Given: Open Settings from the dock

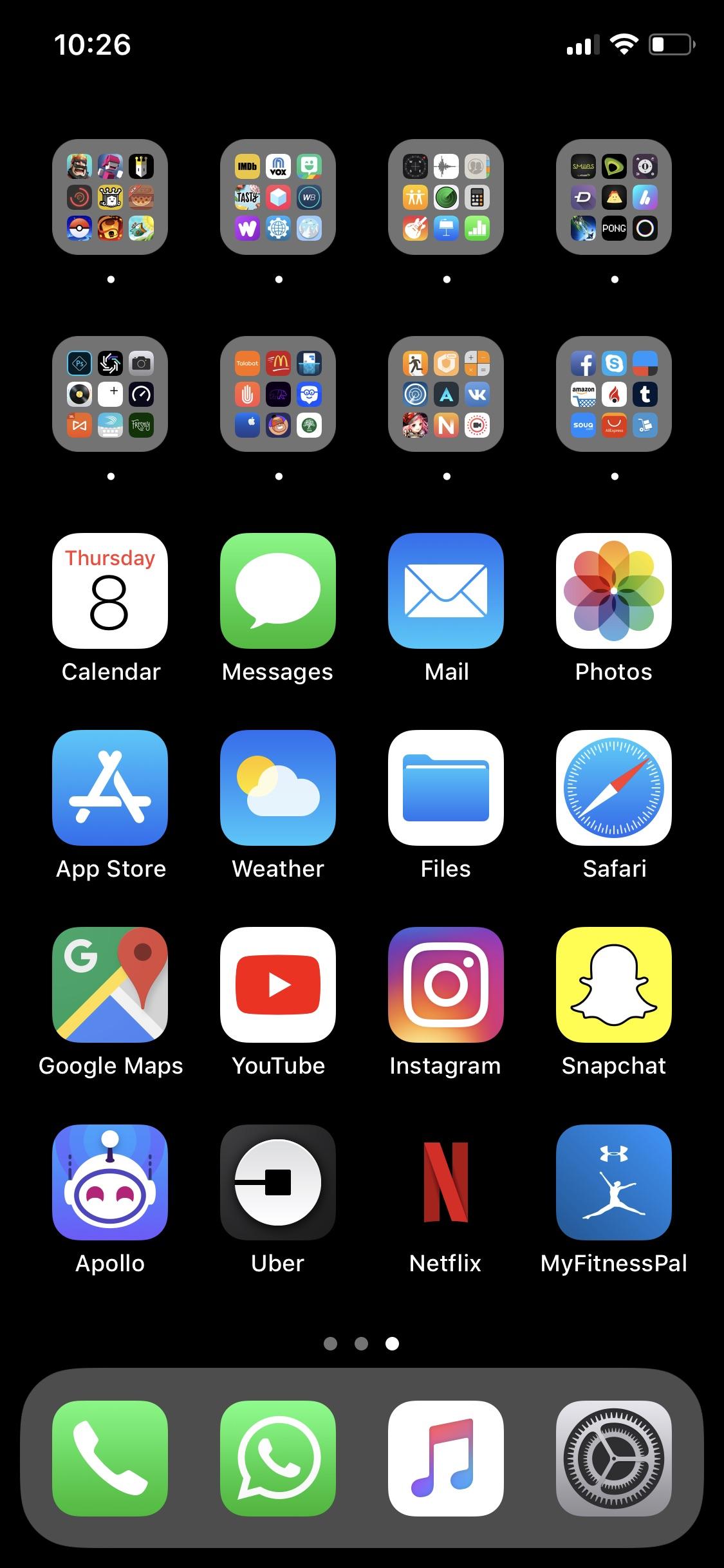Looking at the screenshot, I should 614,1459.
